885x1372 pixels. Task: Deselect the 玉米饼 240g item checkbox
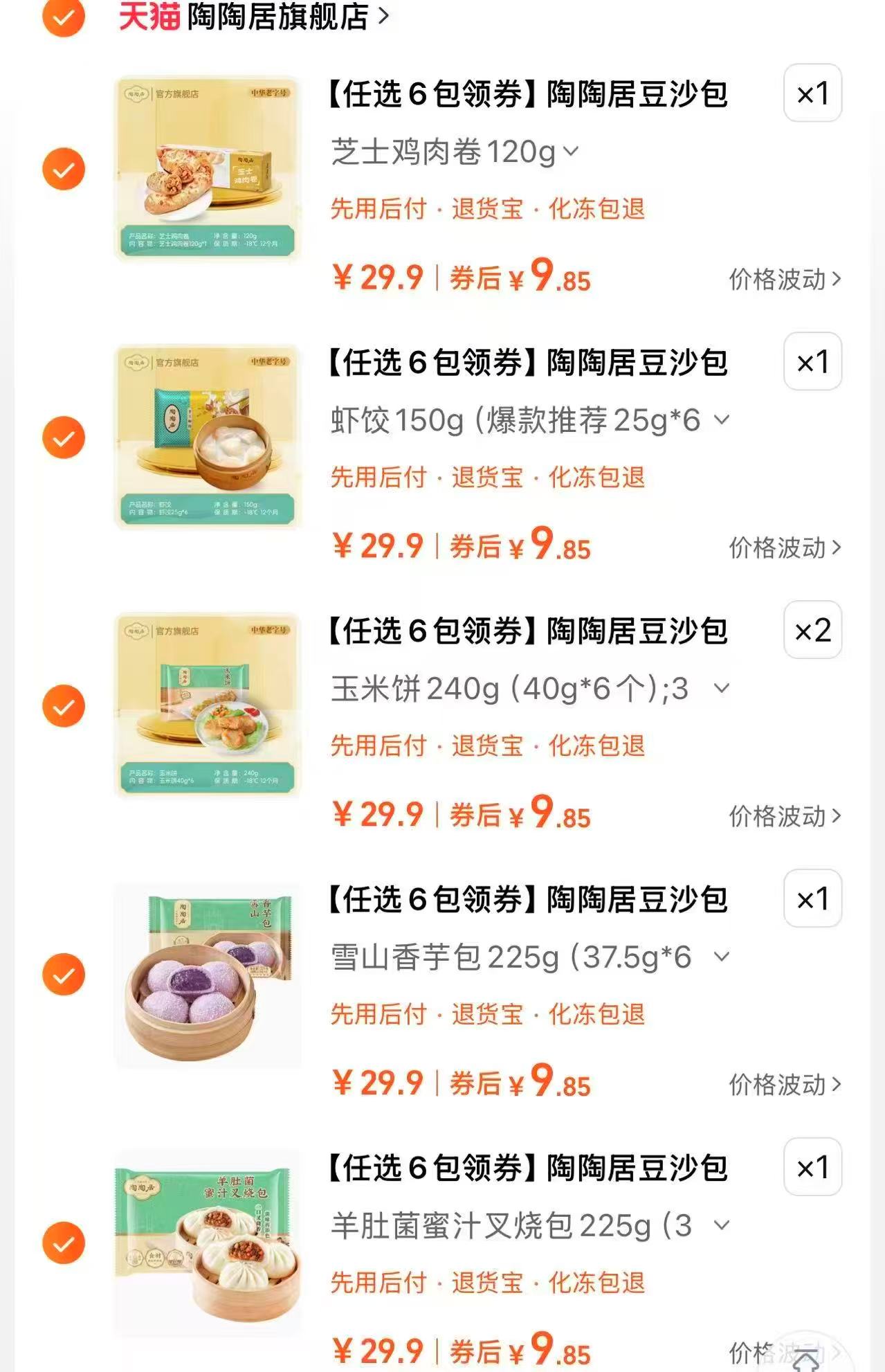(64, 706)
